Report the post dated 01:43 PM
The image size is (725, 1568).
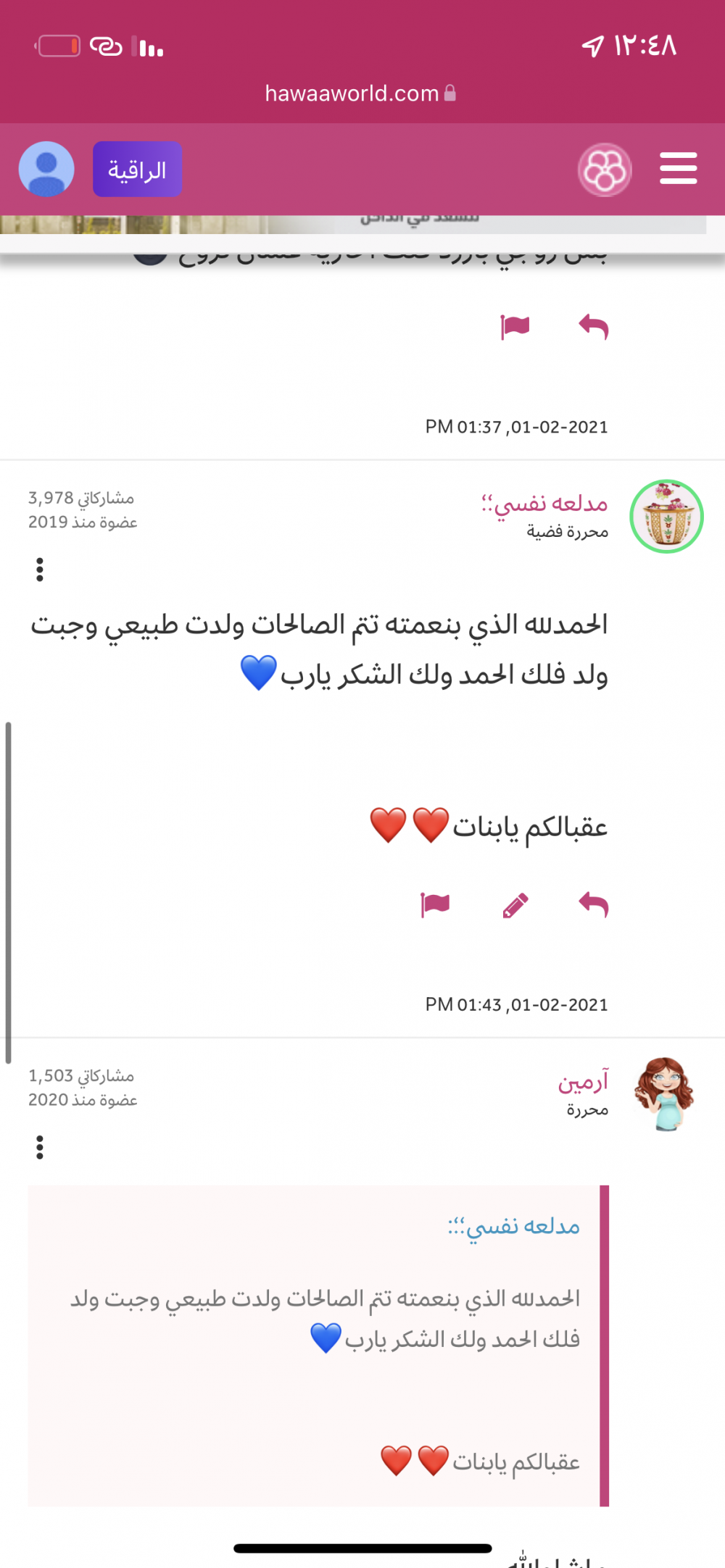coord(435,904)
